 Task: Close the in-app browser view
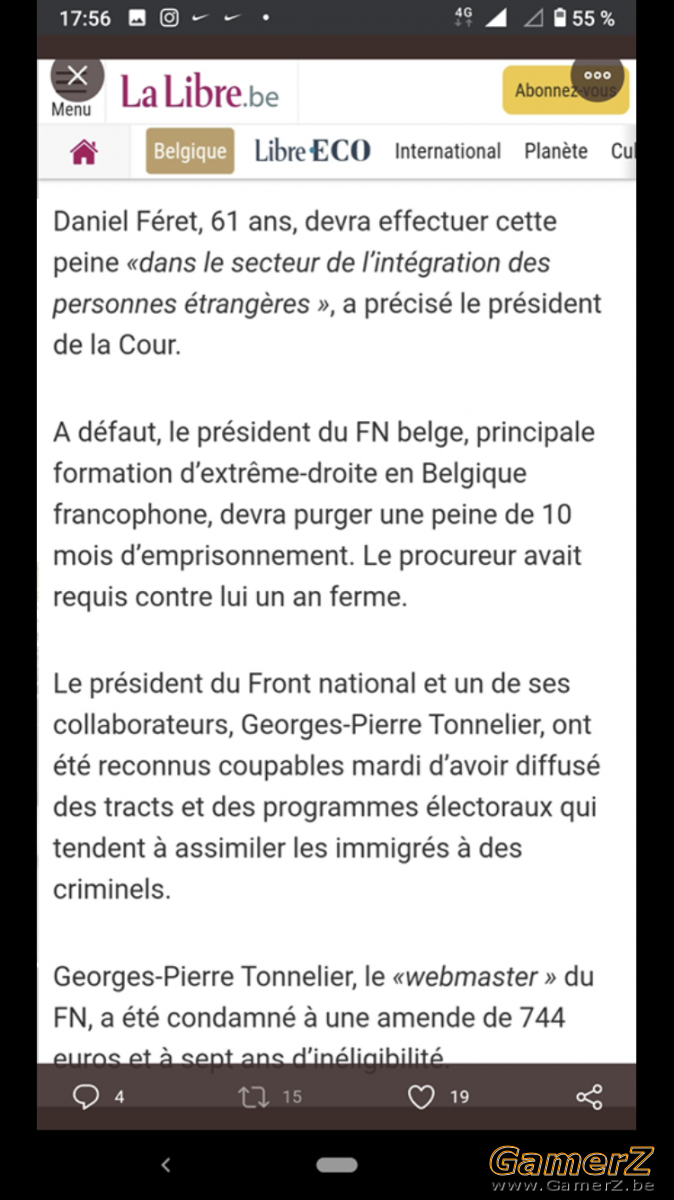(77, 75)
